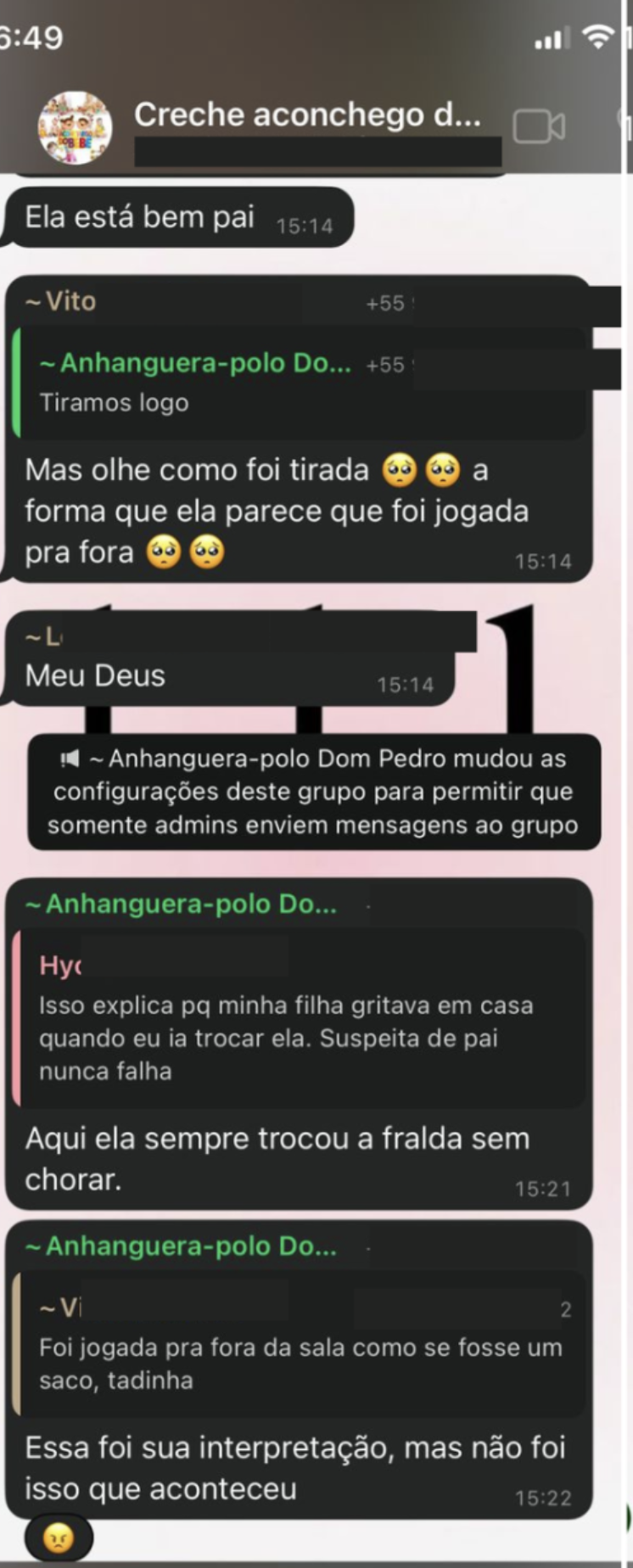Image resolution: width=633 pixels, height=1568 pixels.
Task: Open Creche aconchego group info
Action: coord(306,115)
